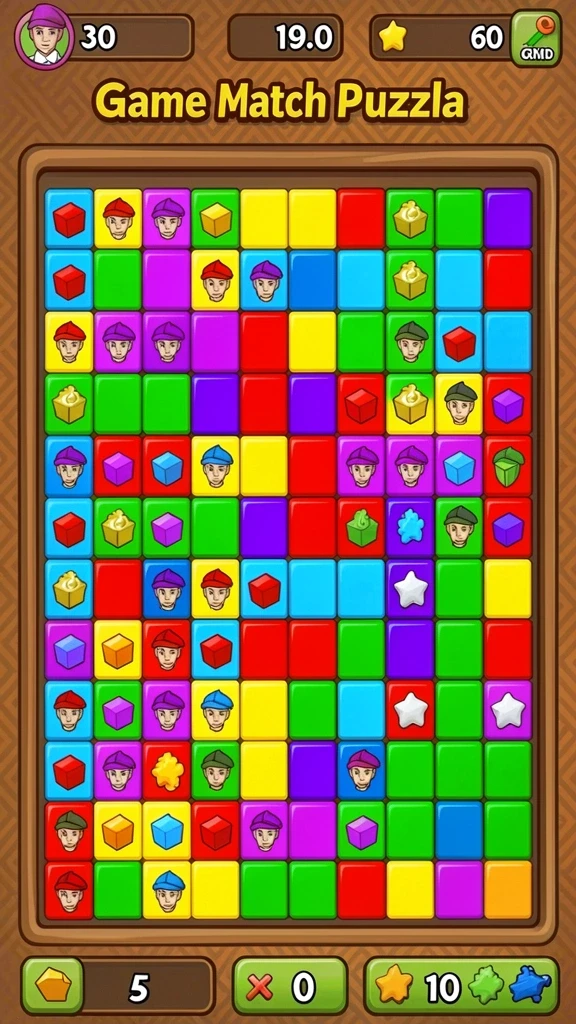The width and height of the screenshot is (576, 1024).
Task: Tap the orange splat on red tile
Action: coord(167,771)
